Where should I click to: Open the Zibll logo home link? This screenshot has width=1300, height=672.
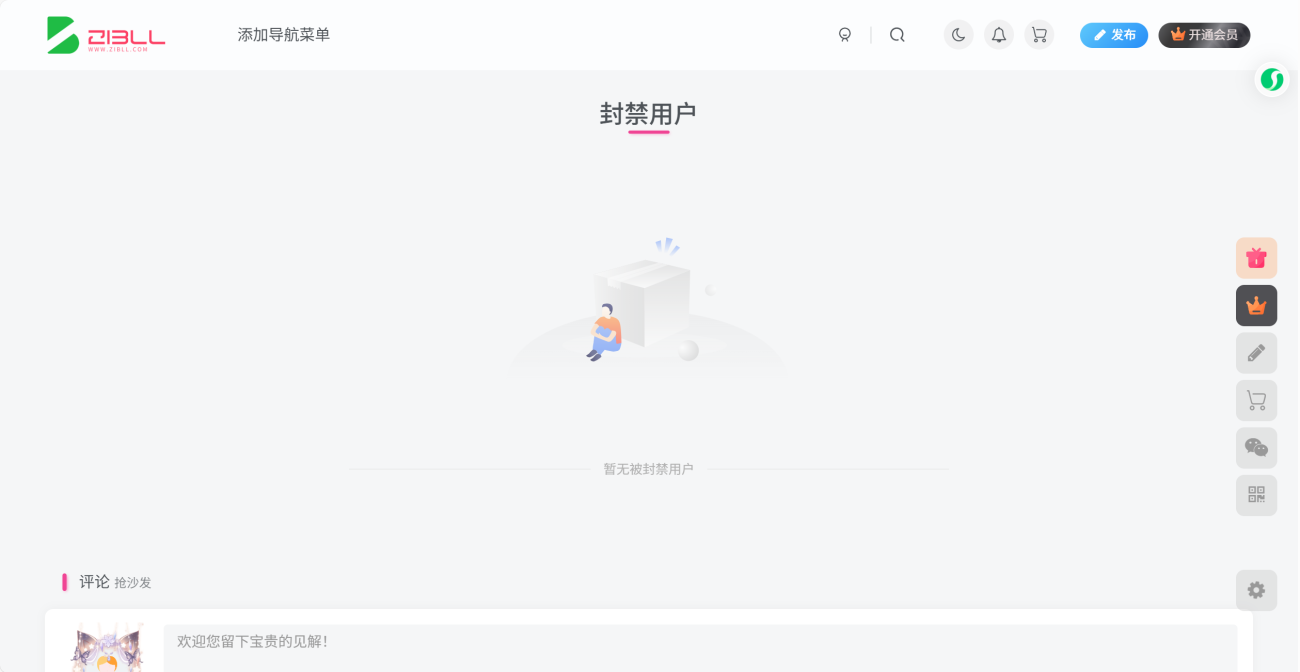tap(106, 35)
